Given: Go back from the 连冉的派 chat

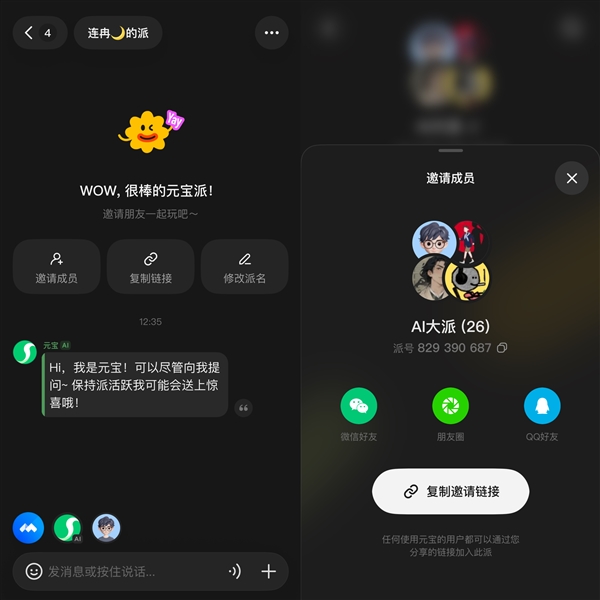Looking at the screenshot, I should [40, 33].
